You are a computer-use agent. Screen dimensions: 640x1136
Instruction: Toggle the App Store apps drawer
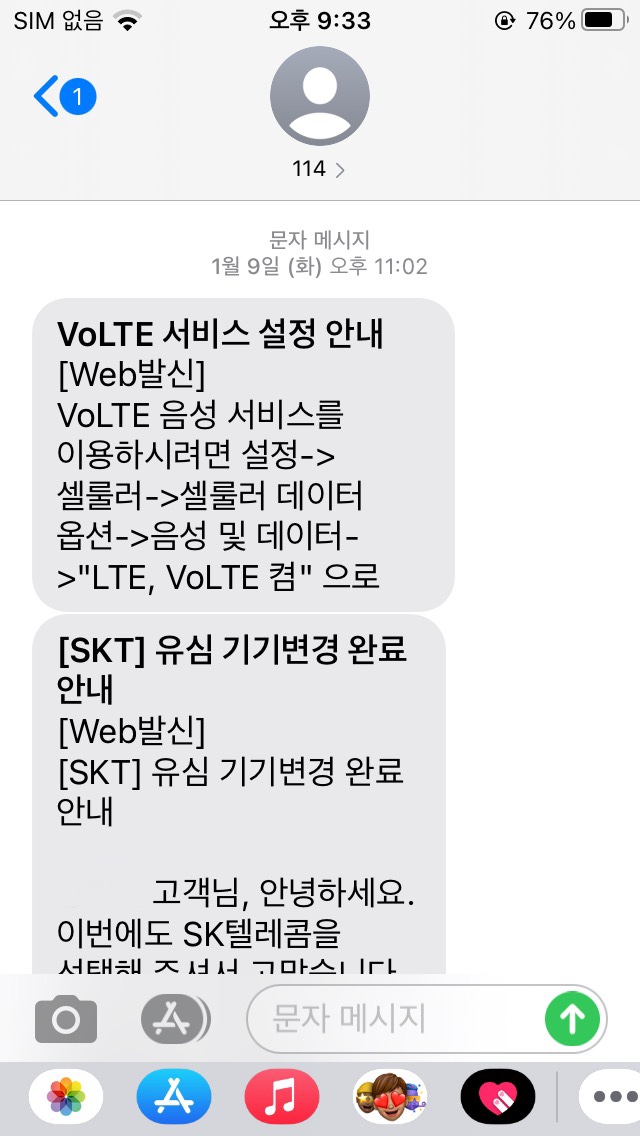click(x=174, y=1020)
